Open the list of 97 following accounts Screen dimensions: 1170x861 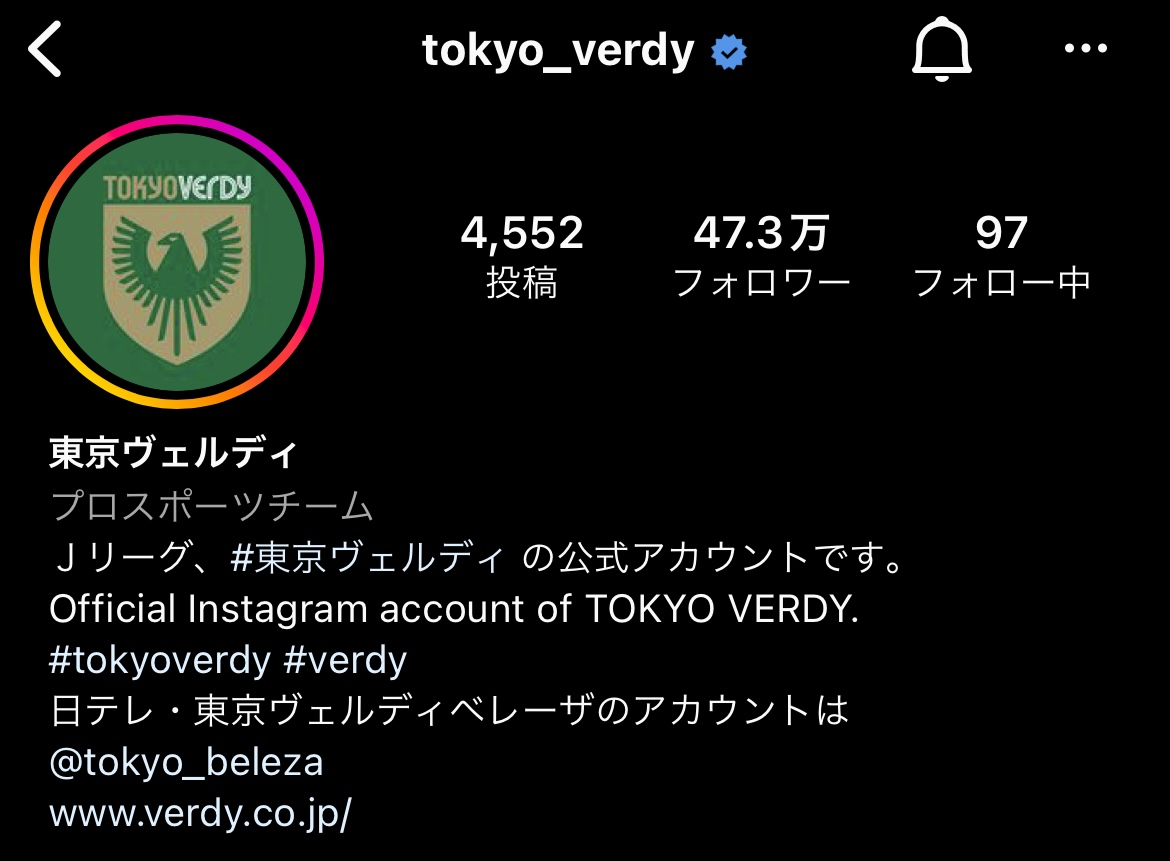point(1001,256)
